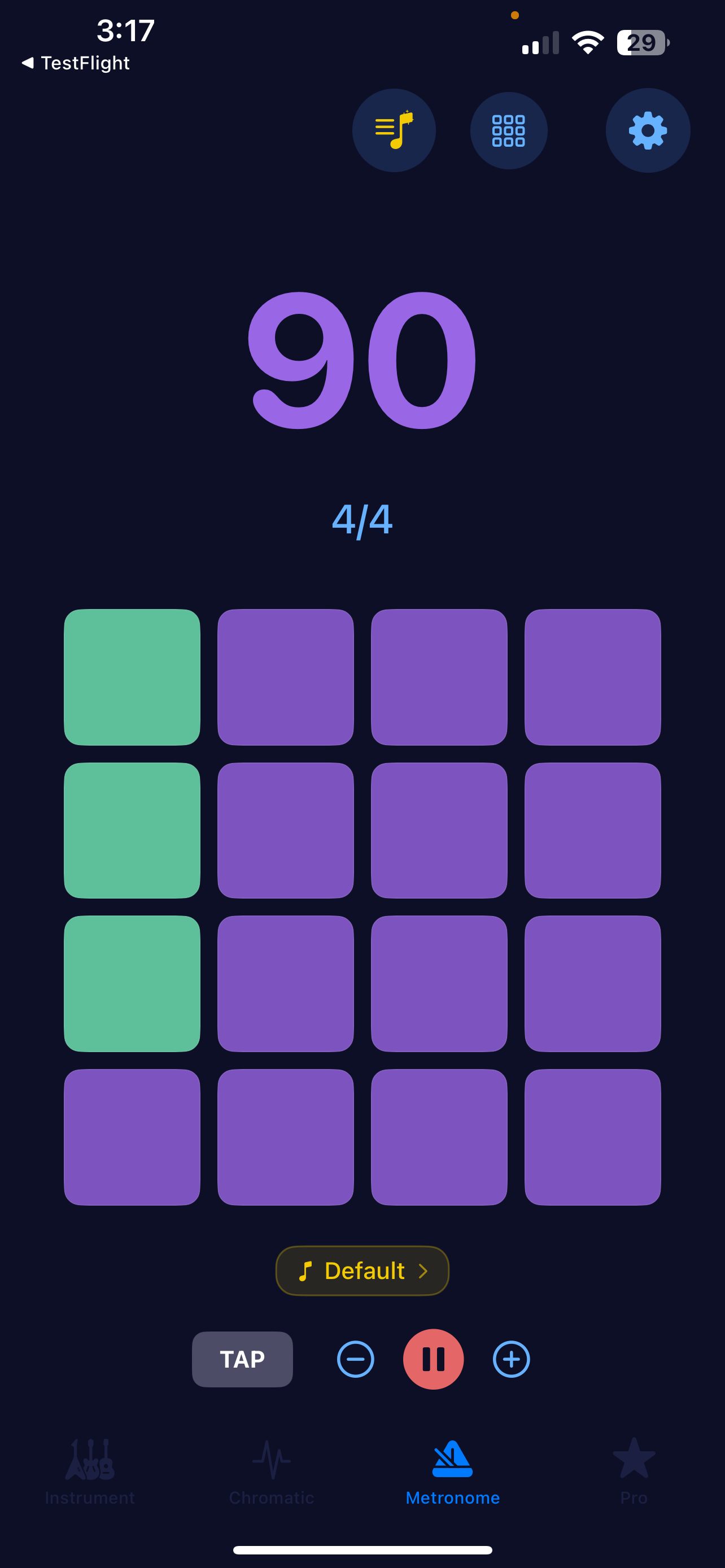Screen dimensions: 725x1568
Task: Tap the 90 BPM tempo number
Action: pyautogui.click(x=361, y=360)
